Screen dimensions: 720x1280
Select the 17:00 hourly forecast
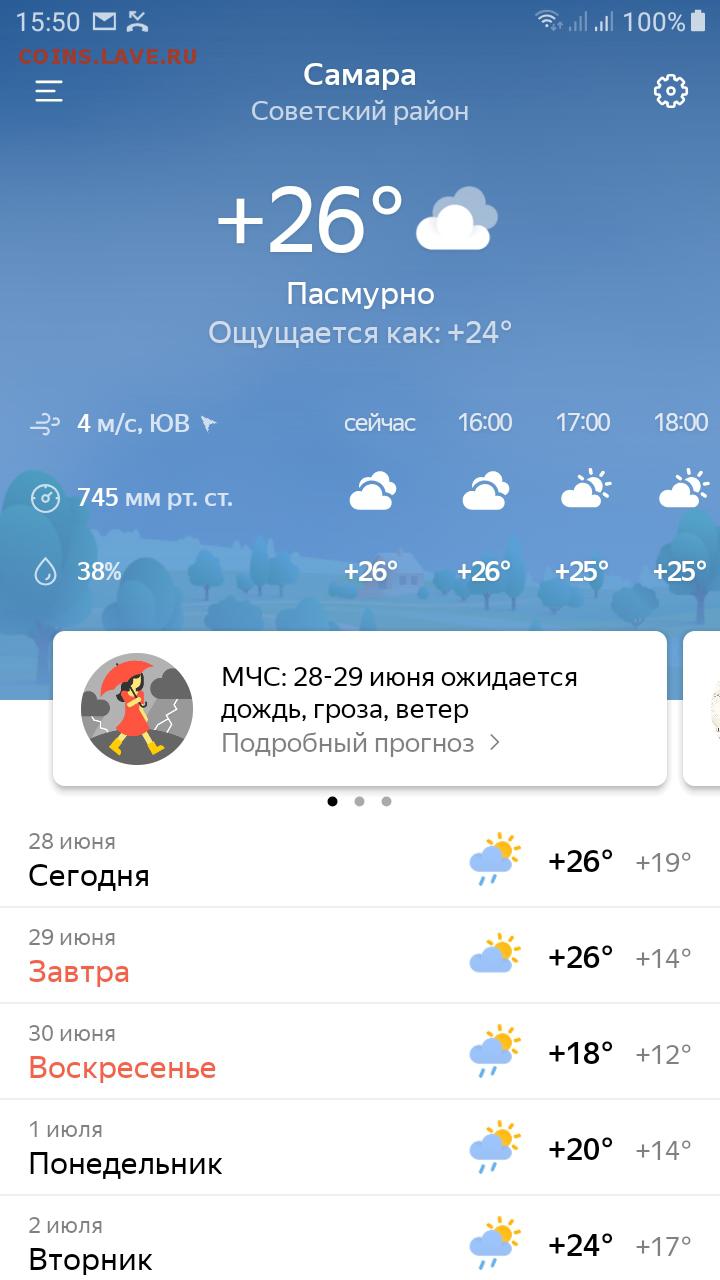[x=583, y=497]
